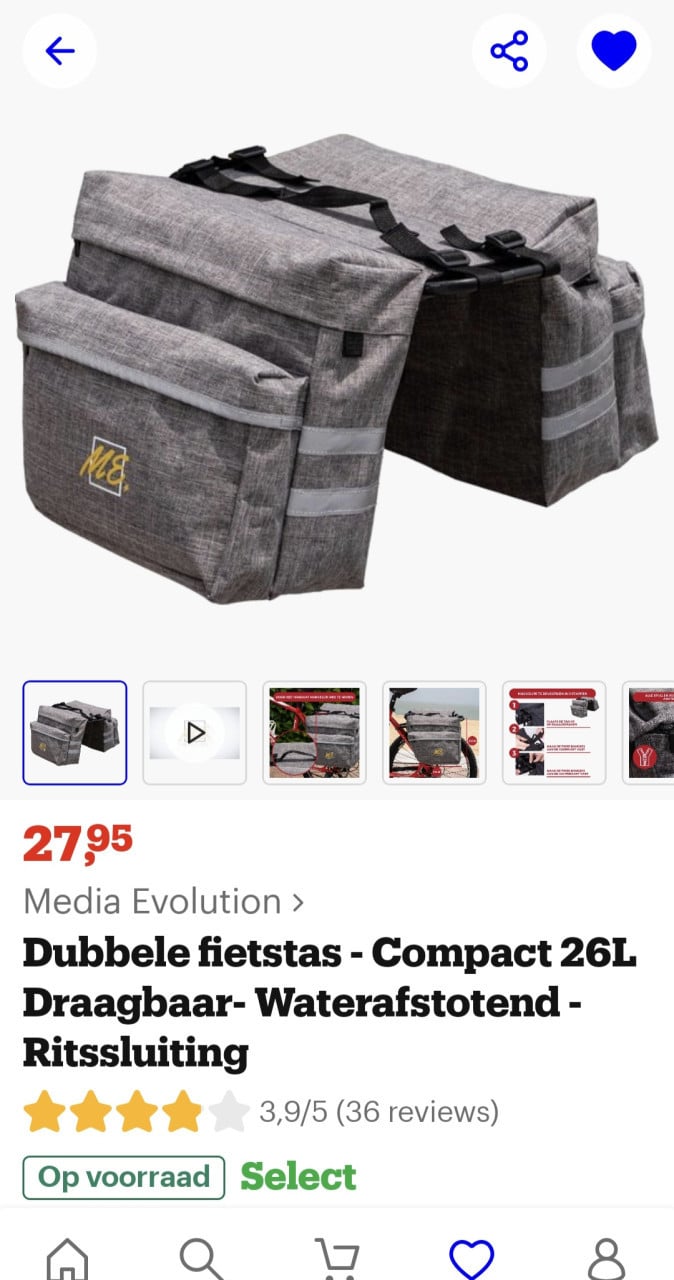Viewport: 674px width, 1280px height.
Task: Open the 36 reviews rating
Action: click(378, 1111)
